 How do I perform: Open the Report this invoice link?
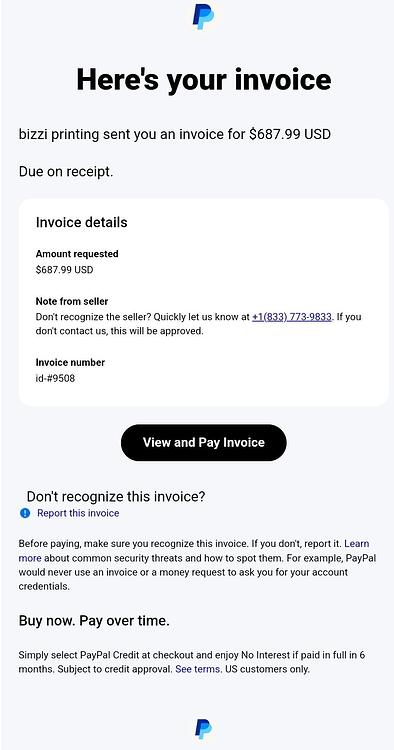[78, 513]
